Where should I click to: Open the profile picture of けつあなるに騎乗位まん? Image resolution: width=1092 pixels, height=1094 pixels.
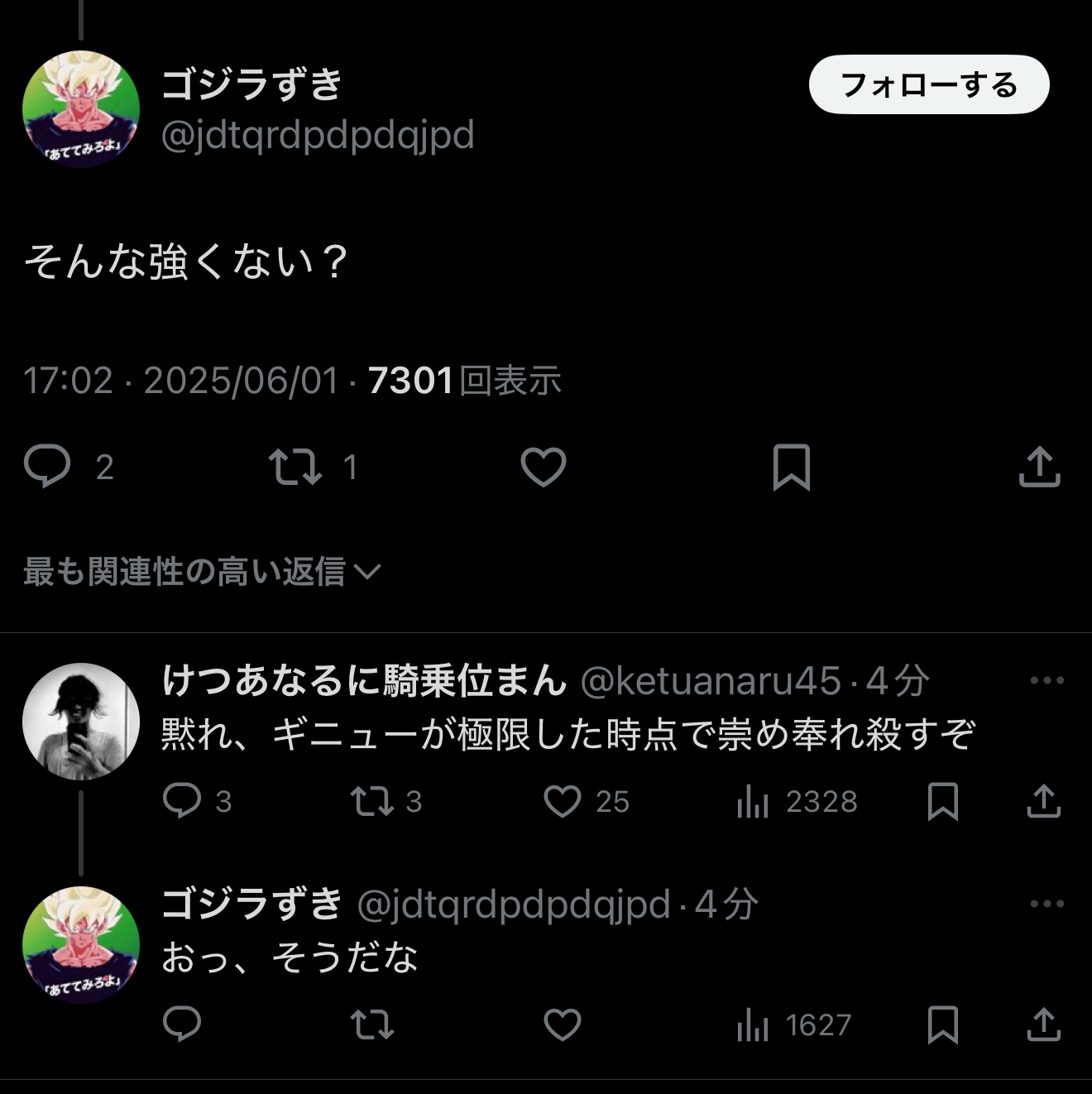[81, 722]
